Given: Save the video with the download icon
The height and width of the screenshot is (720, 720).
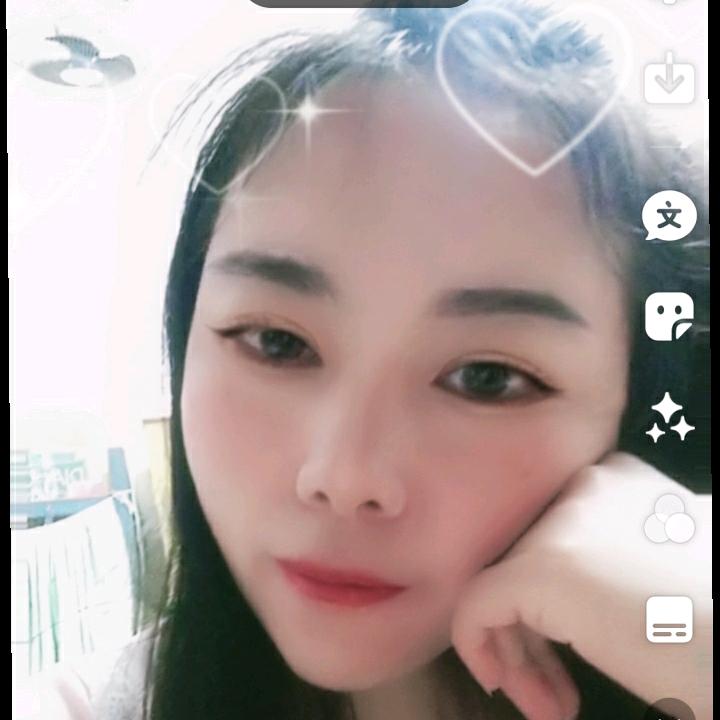Looking at the screenshot, I should (x=669, y=79).
